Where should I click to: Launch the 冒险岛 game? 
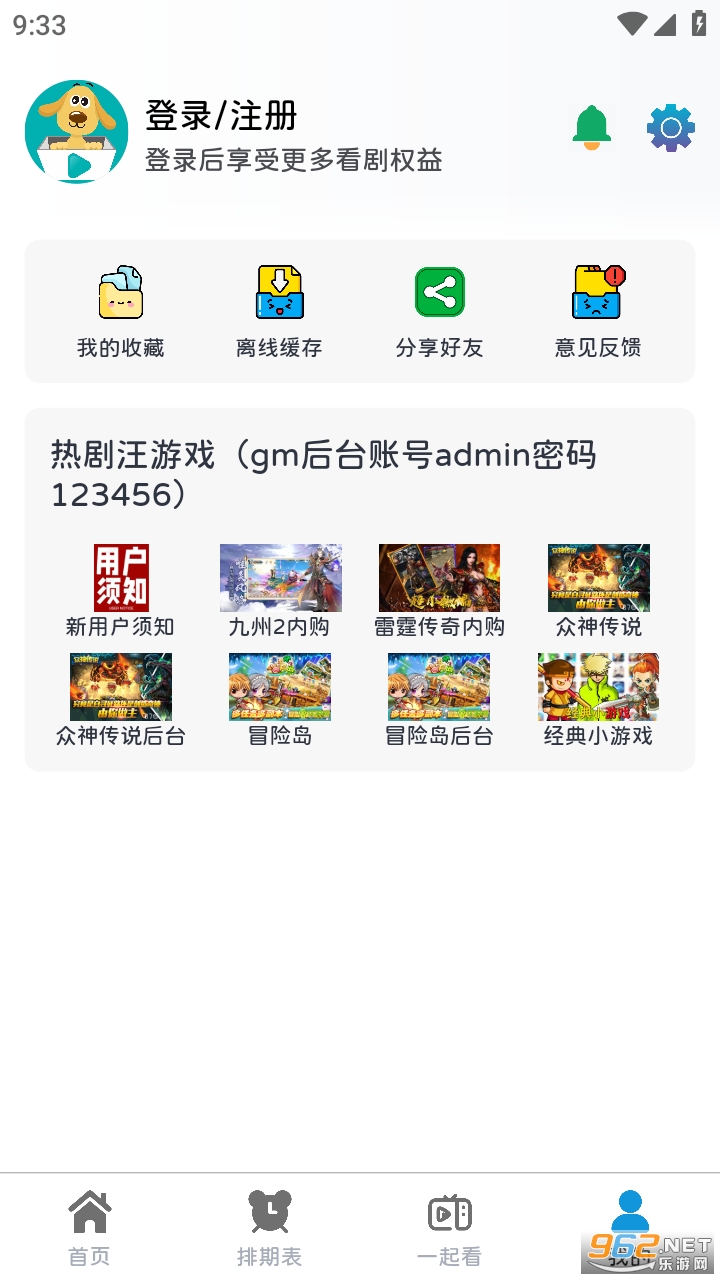tap(280, 699)
